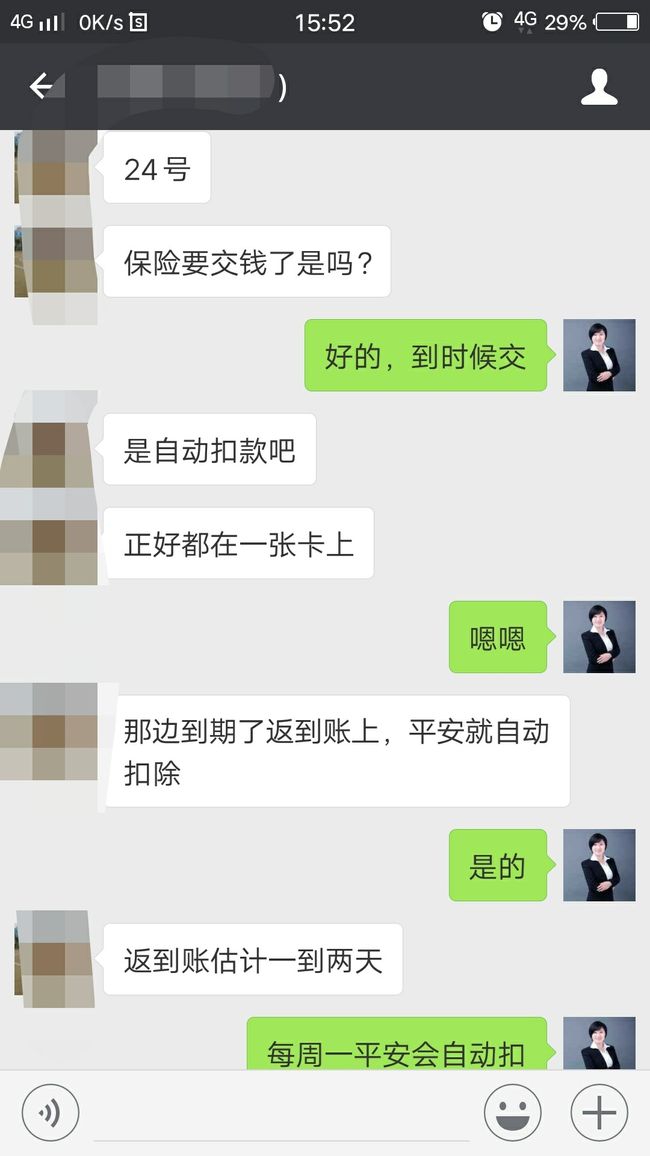Go back using the arrow in header

coord(41,87)
